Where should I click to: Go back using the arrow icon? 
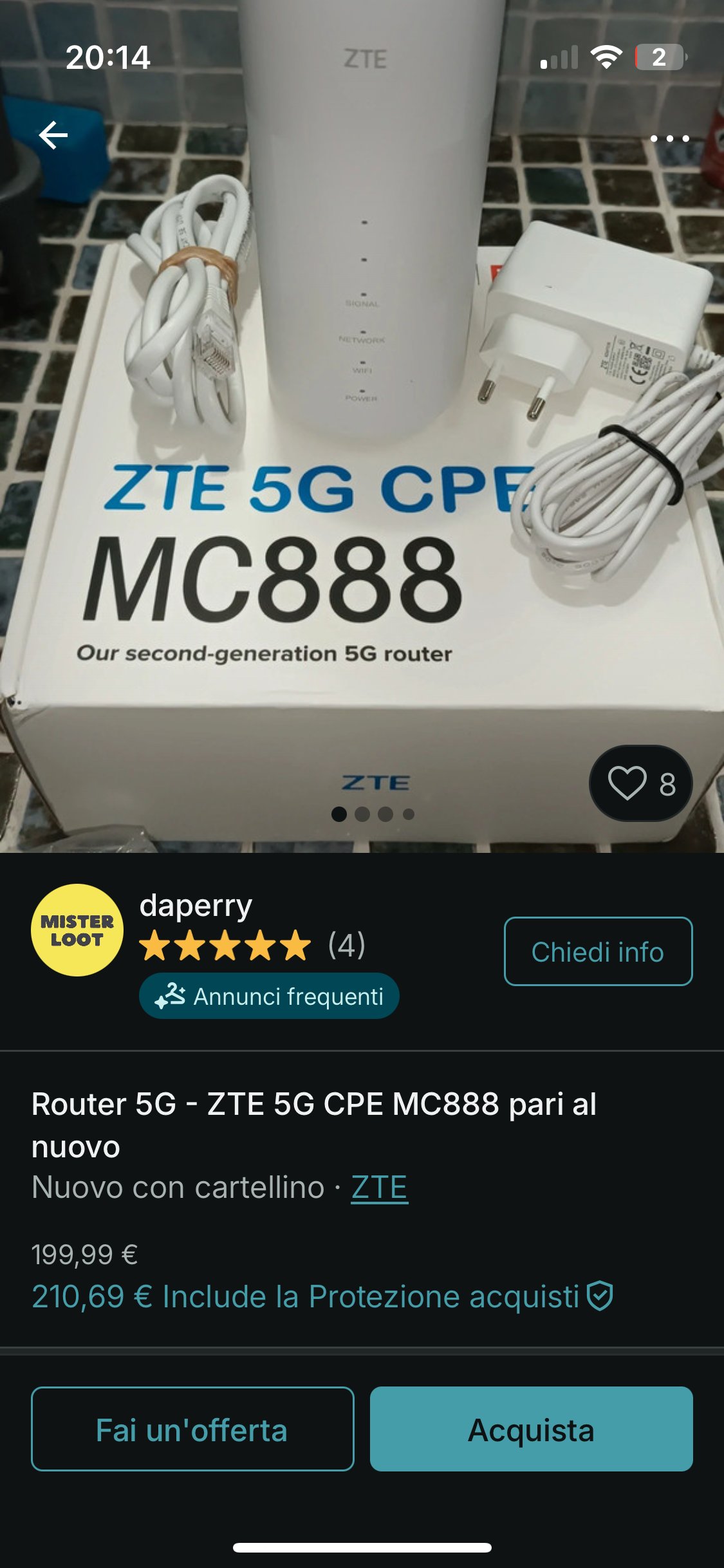(53, 135)
